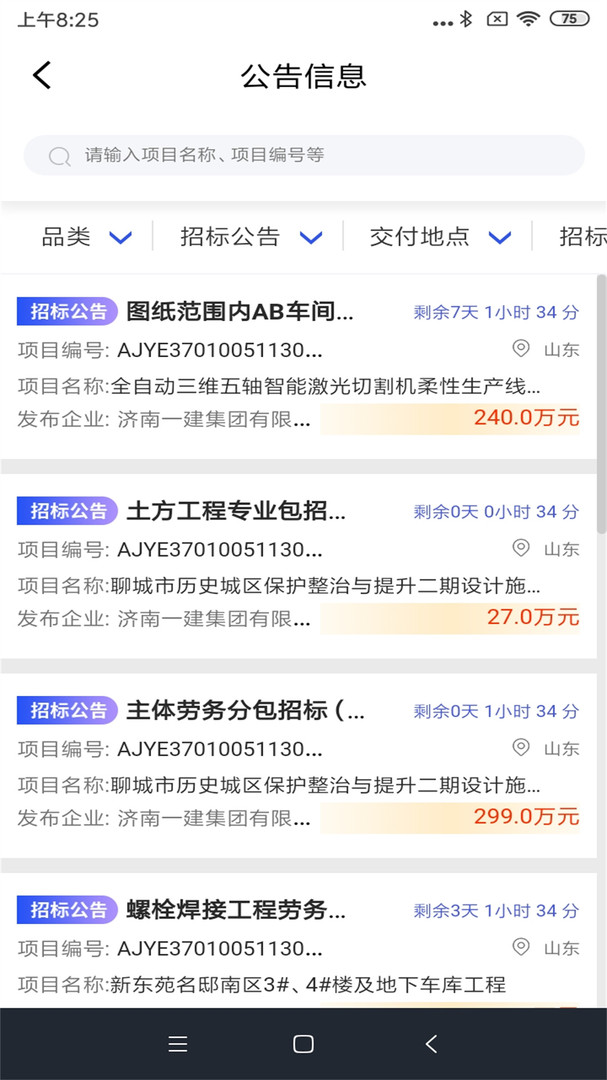The image size is (607, 1080).
Task: Tap the system home button
Action: pyautogui.click(x=304, y=1044)
